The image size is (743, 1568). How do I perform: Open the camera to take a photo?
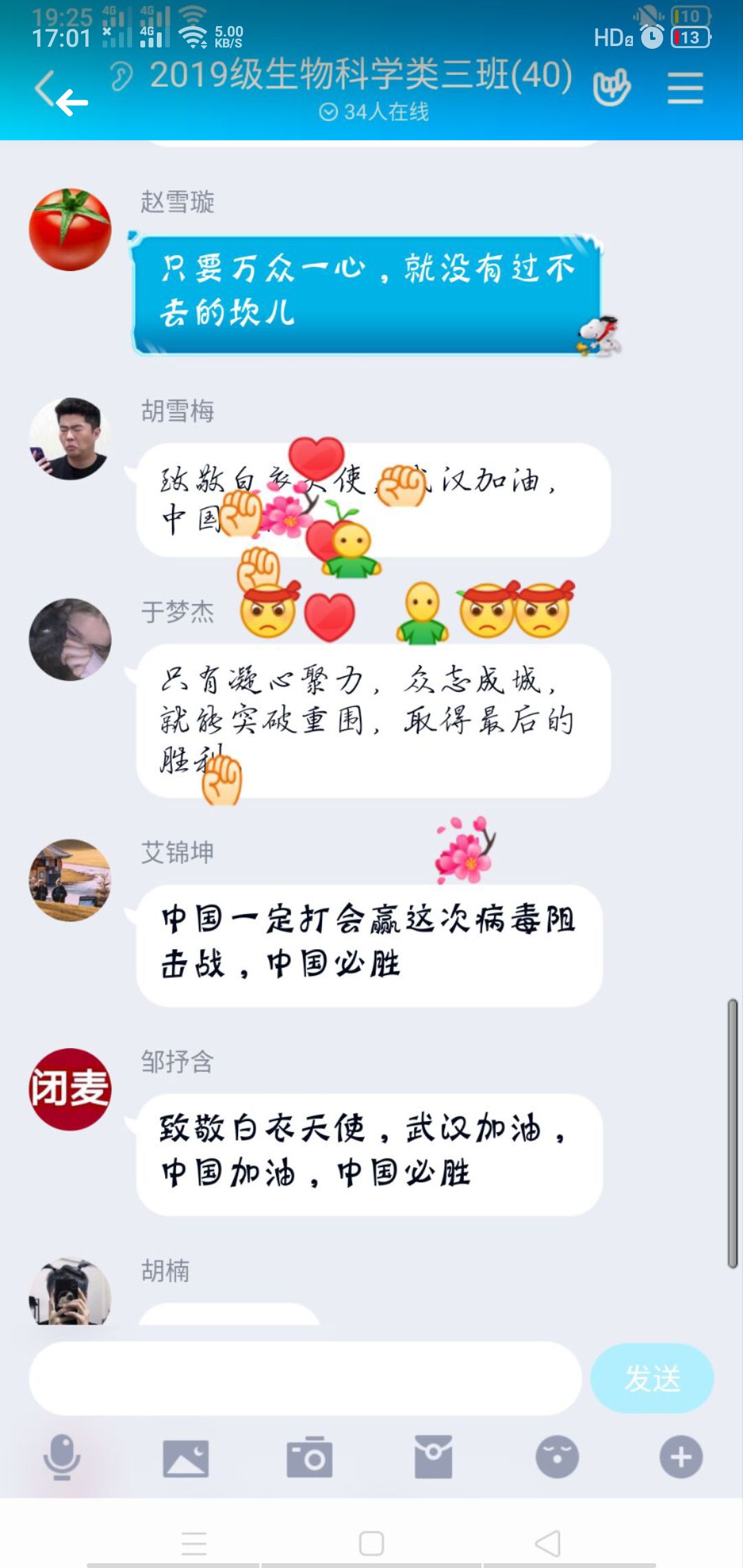pyautogui.click(x=310, y=1457)
